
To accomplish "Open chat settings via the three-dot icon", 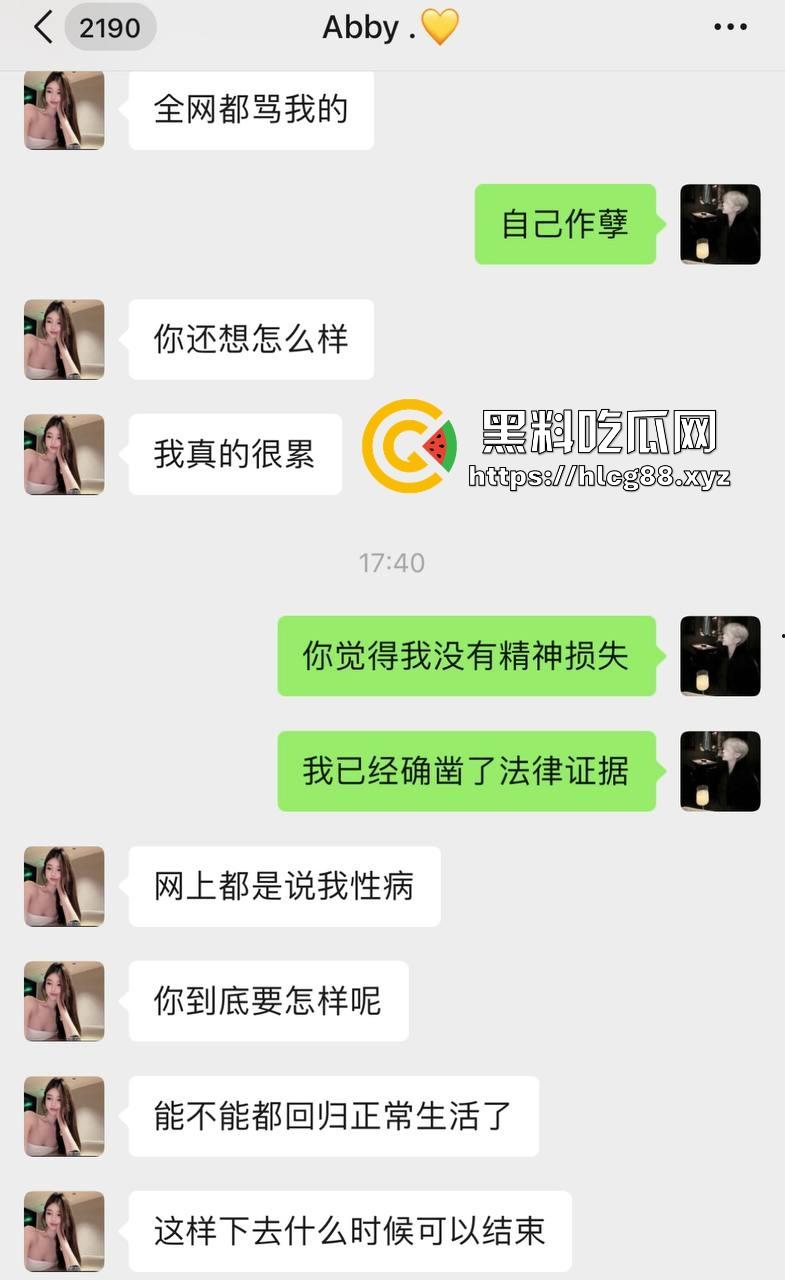I will coord(729,27).
